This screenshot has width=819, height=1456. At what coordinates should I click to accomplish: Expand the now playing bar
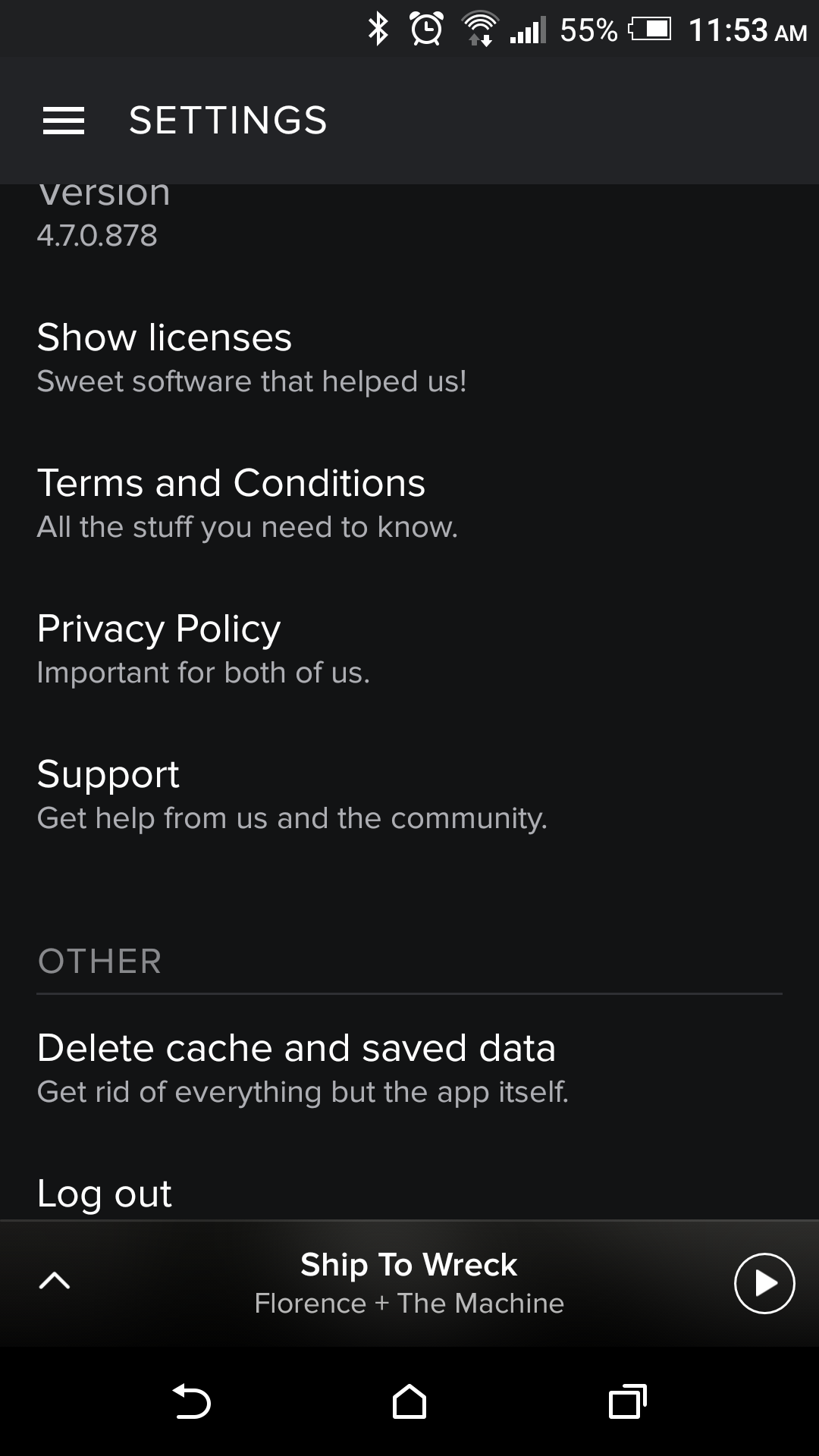55,1282
